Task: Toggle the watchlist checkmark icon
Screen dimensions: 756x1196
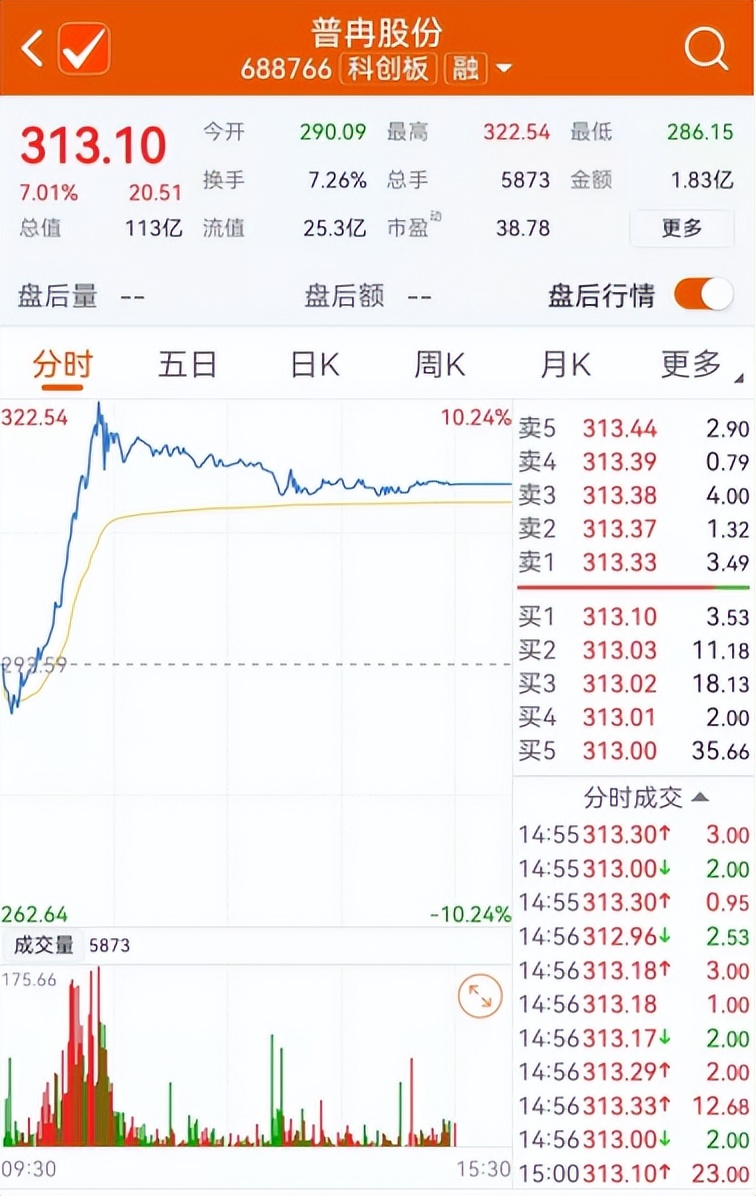Action: point(84,48)
